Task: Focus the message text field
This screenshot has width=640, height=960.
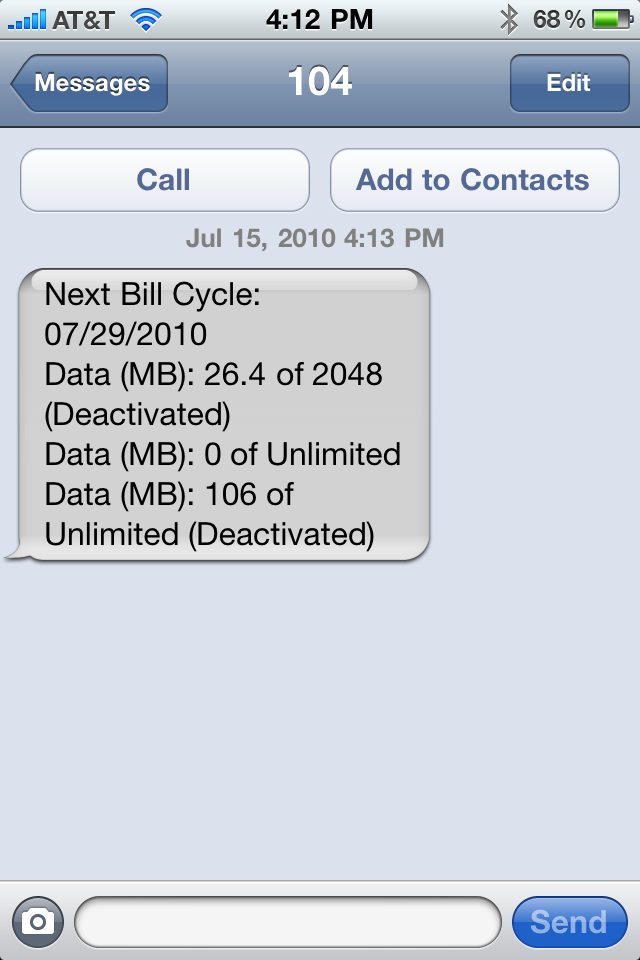Action: click(x=287, y=921)
